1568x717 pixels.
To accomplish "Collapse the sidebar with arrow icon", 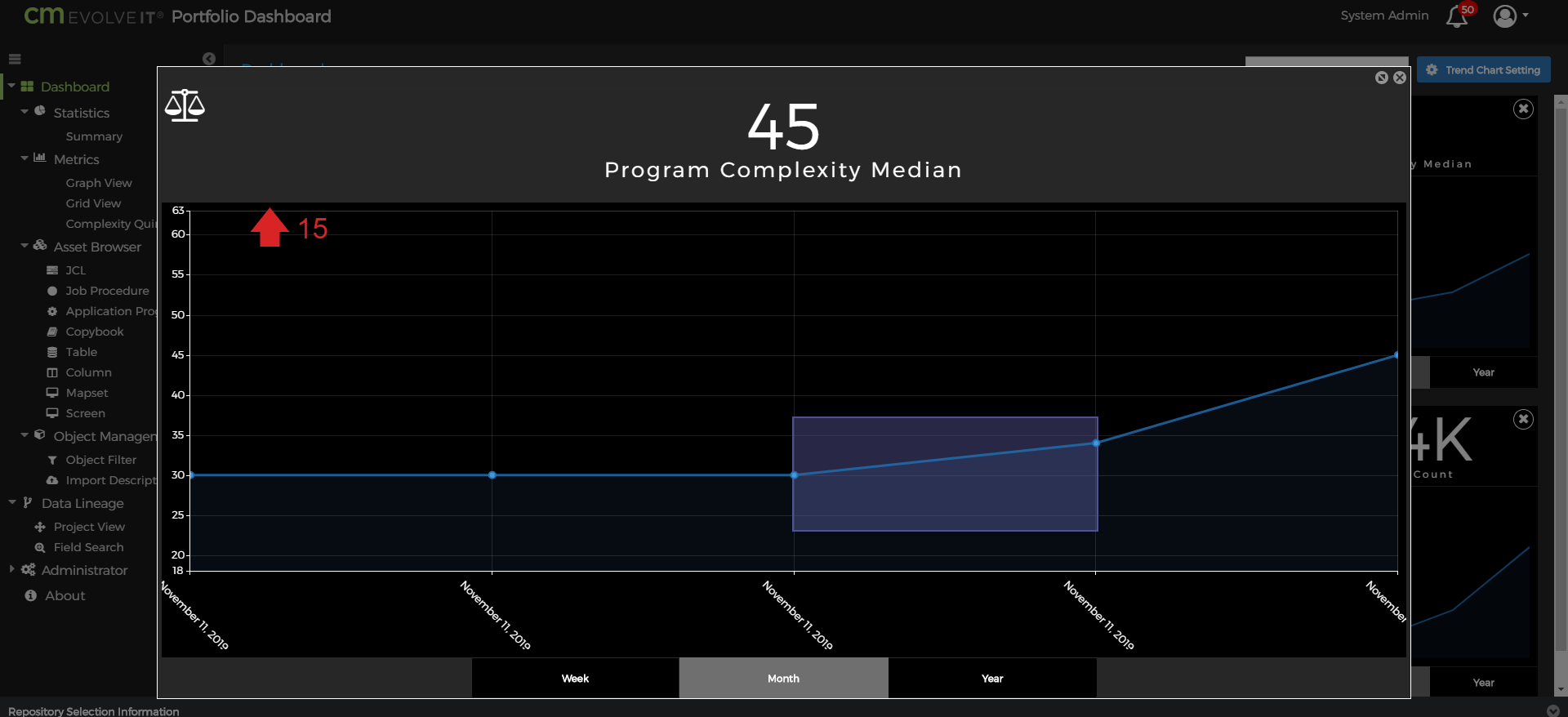I will tap(209, 59).
